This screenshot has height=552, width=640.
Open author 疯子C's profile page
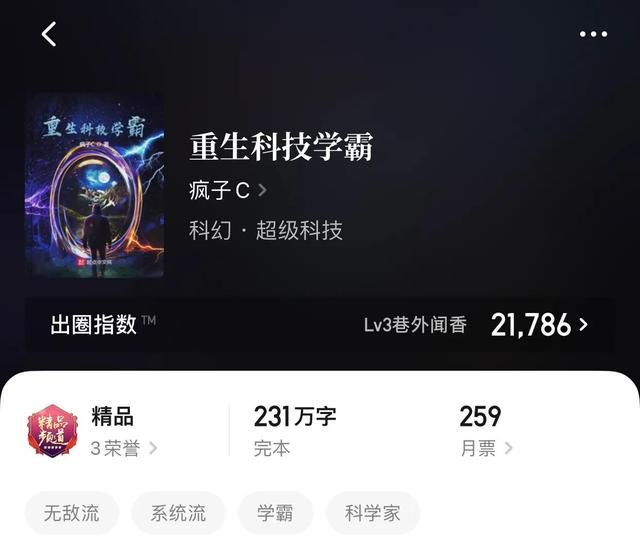pyautogui.click(x=228, y=190)
